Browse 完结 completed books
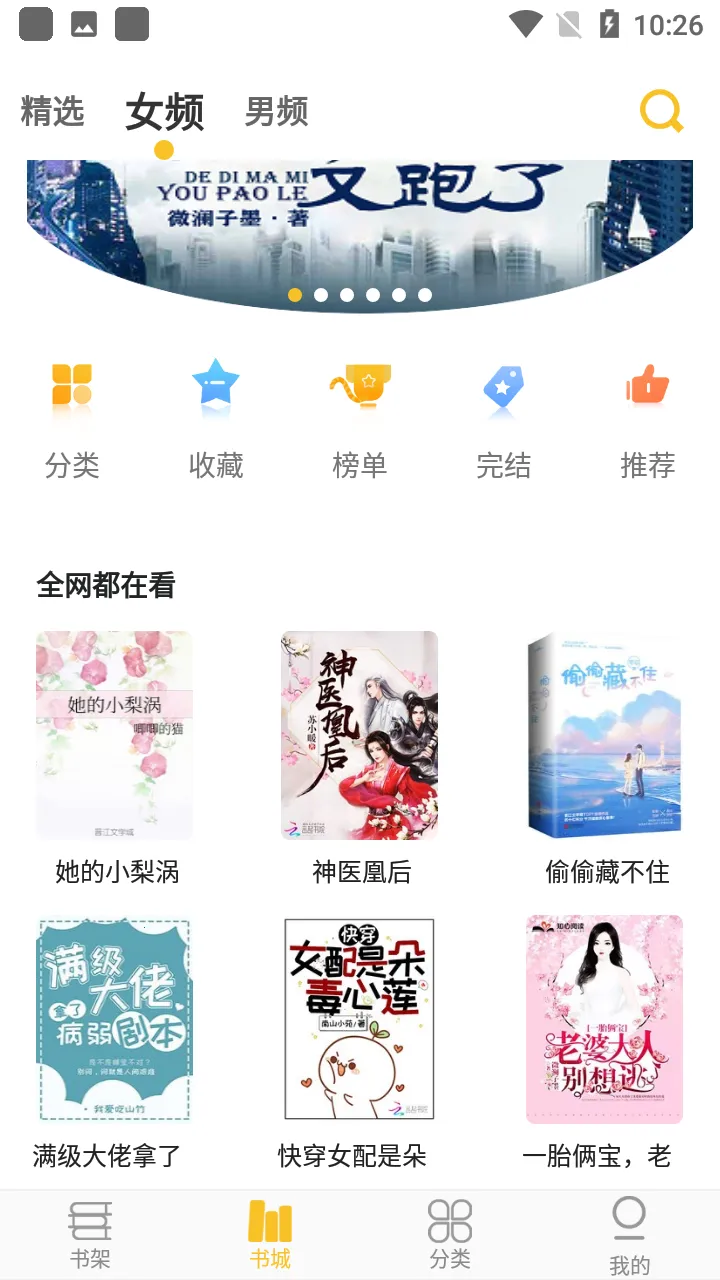This screenshot has height=1280, width=720. tap(504, 420)
